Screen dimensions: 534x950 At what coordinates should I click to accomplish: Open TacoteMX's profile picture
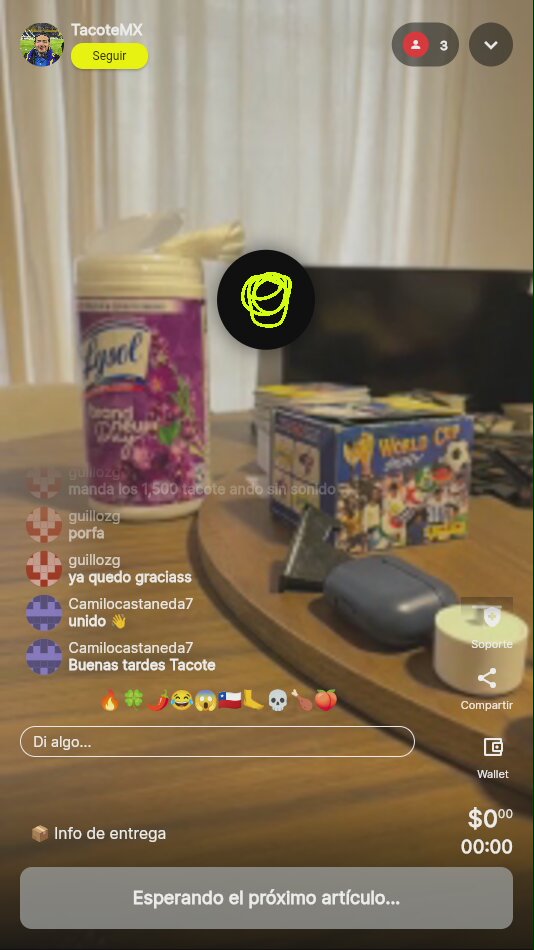(42, 44)
